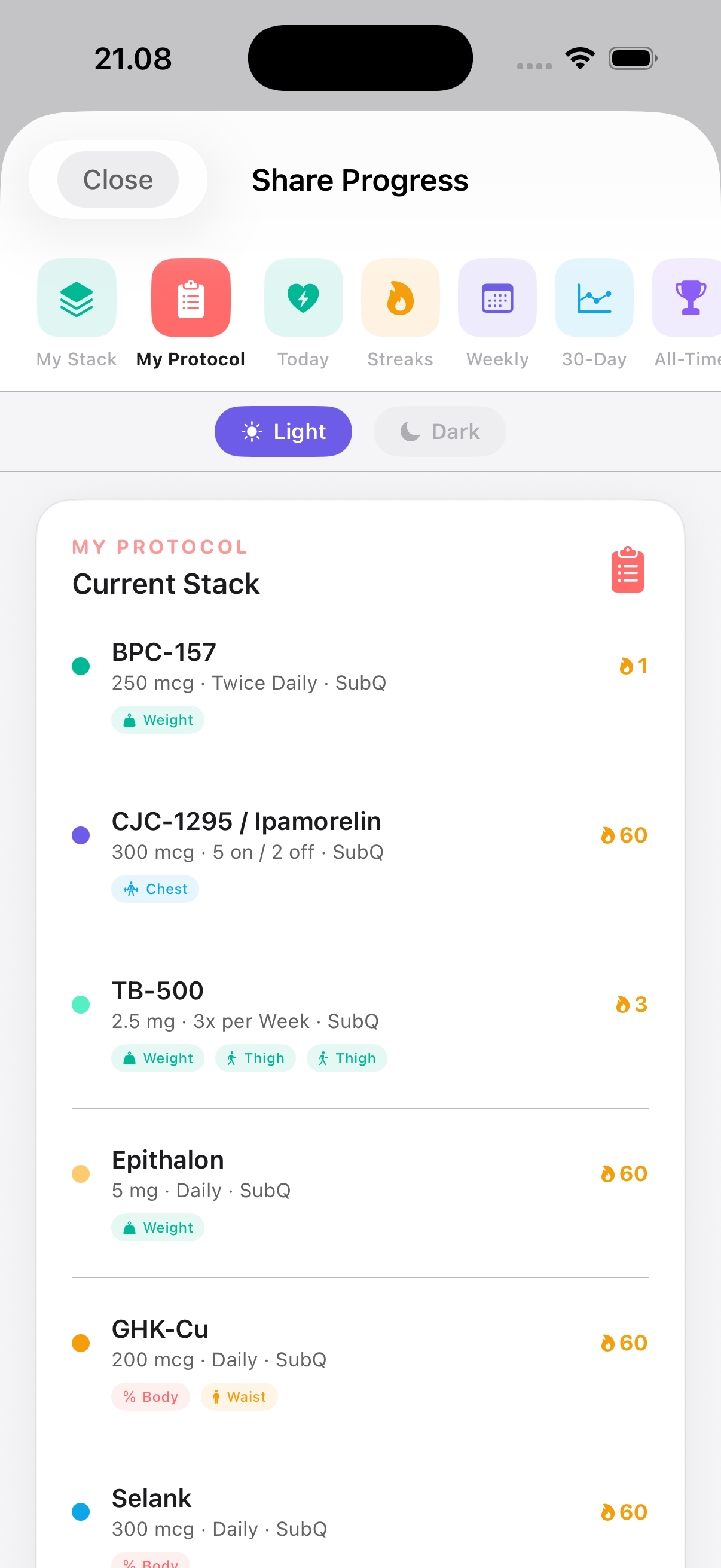The width and height of the screenshot is (721, 1568).
Task: Open the Streaks flame icon
Action: coord(400,298)
